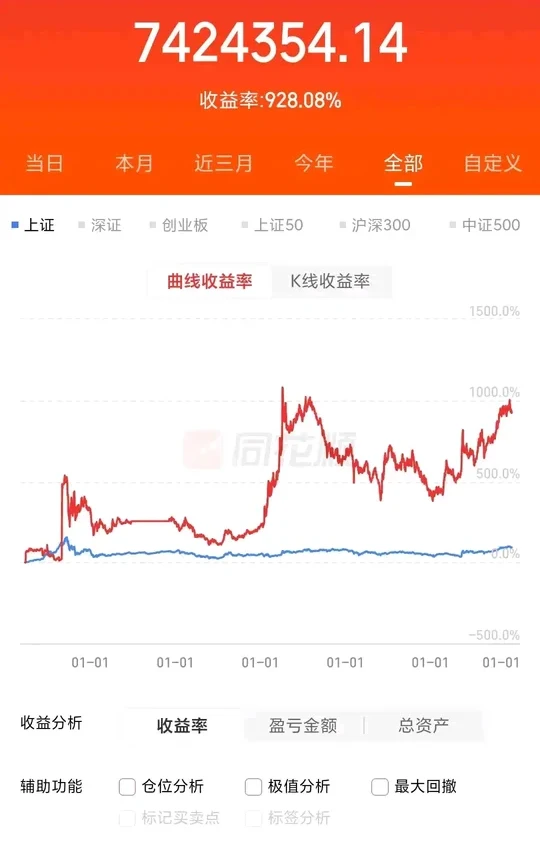Toggle the 上证 benchmark line
The height and width of the screenshot is (854, 540).
tap(33, 225)
